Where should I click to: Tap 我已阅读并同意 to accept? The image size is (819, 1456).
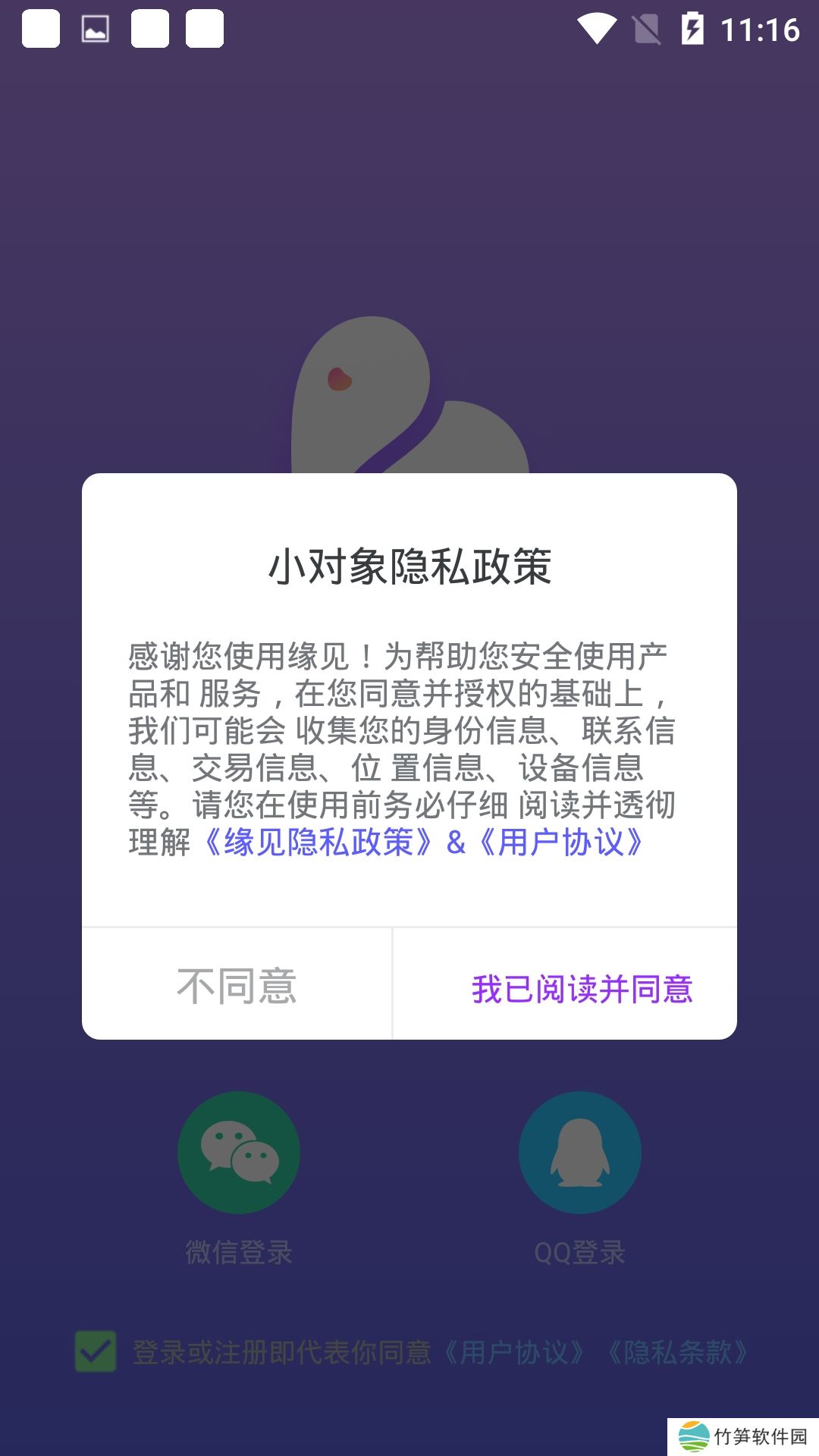(582, 988)
